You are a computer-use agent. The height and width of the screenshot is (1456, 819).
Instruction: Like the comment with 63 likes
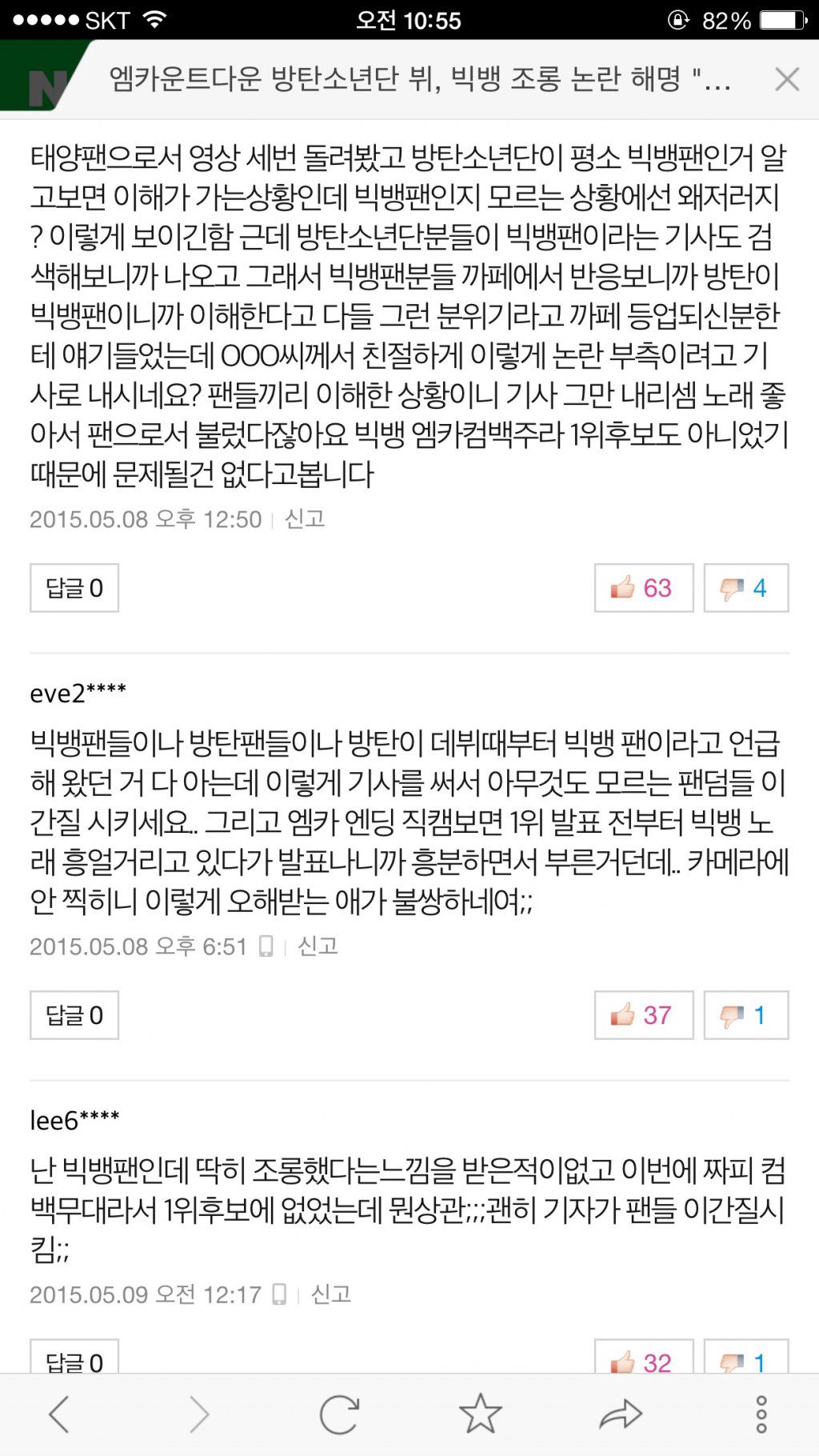tap(643, 588)
